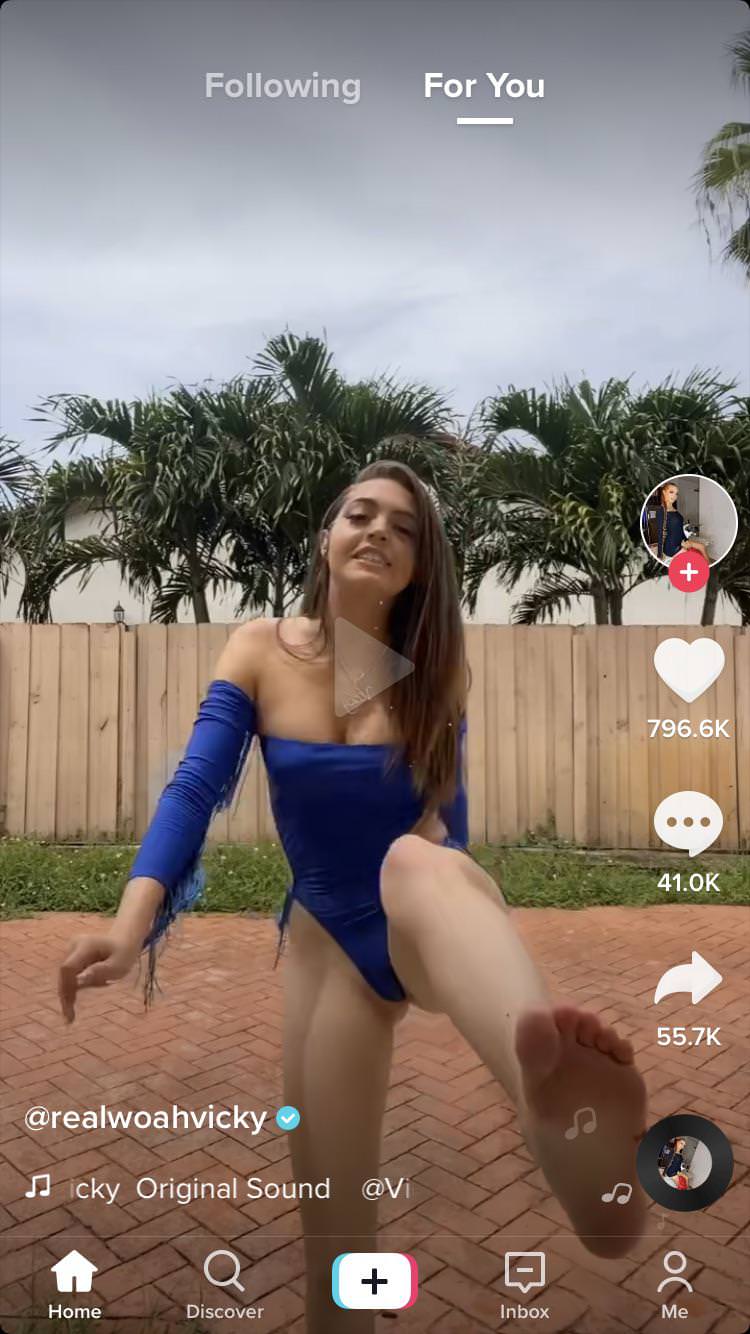750x1334 pixels.
Task: Go to the Home tab
Action: tap(75, 1285)
